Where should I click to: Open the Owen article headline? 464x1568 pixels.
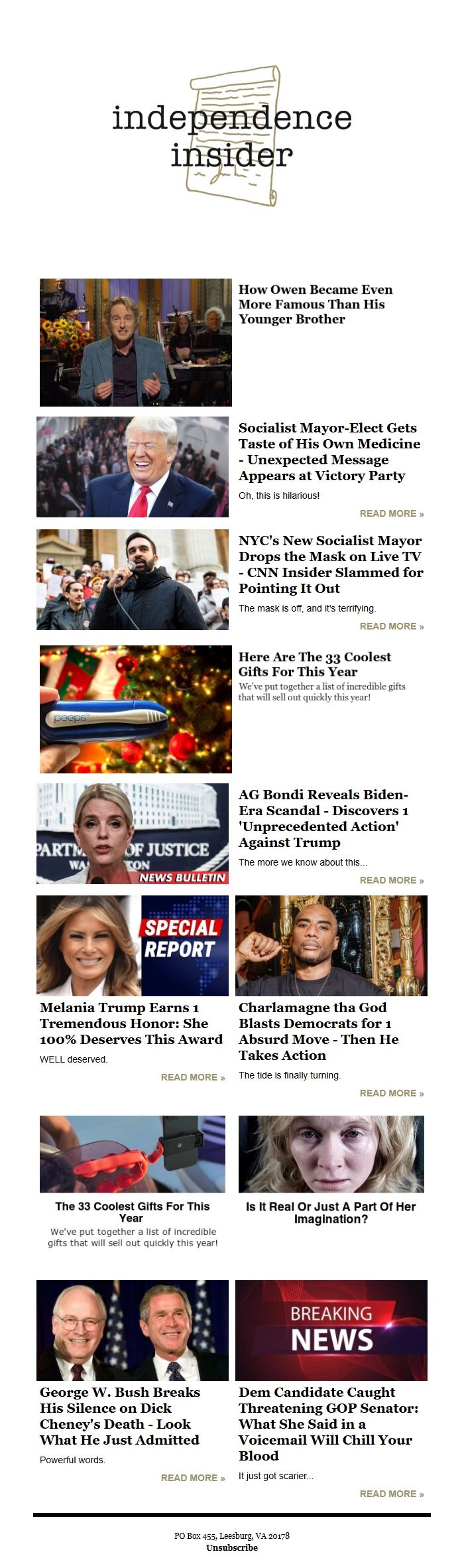click(x=315, y=304)
